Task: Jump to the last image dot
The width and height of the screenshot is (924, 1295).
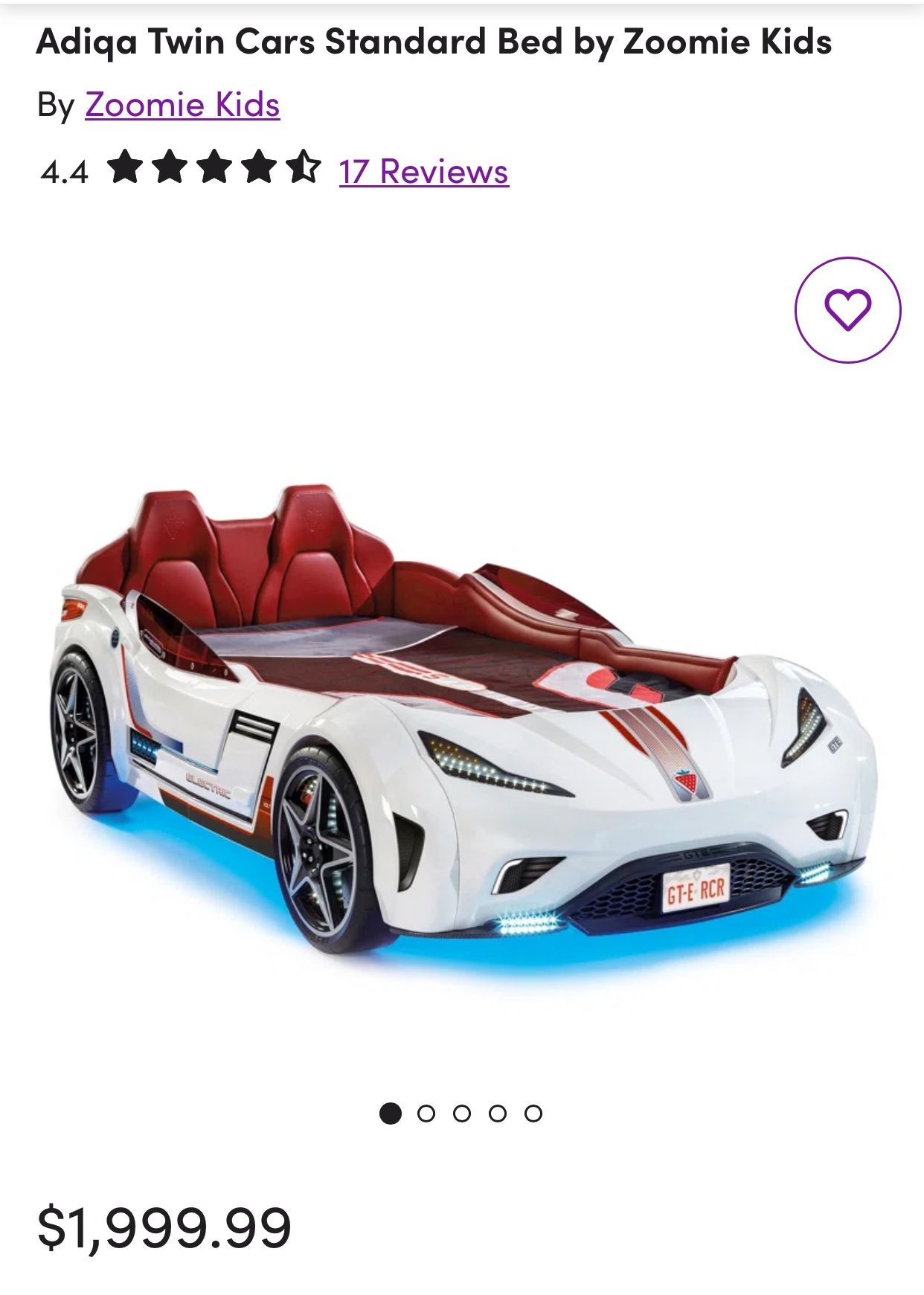Action: [x=533, y=1114]
